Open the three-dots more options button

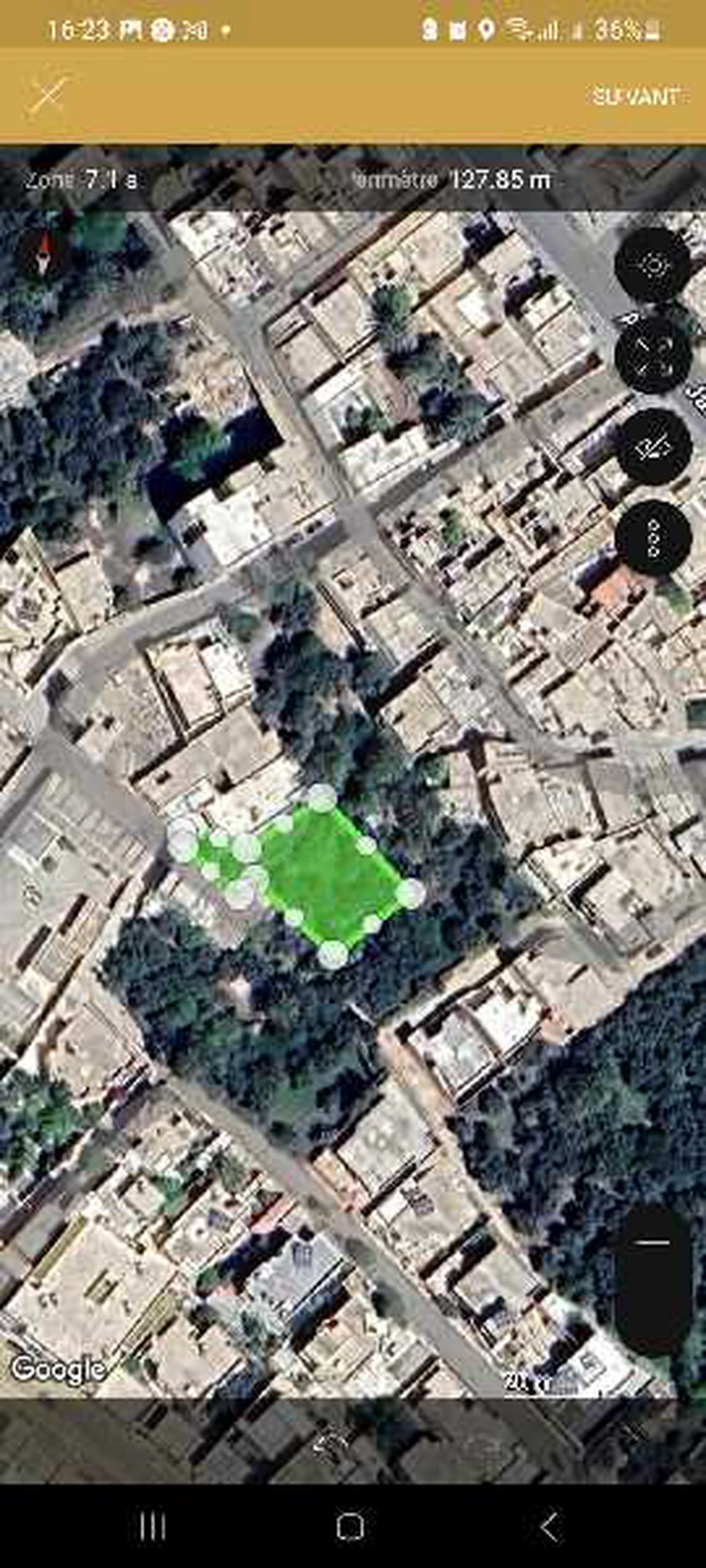653,538
